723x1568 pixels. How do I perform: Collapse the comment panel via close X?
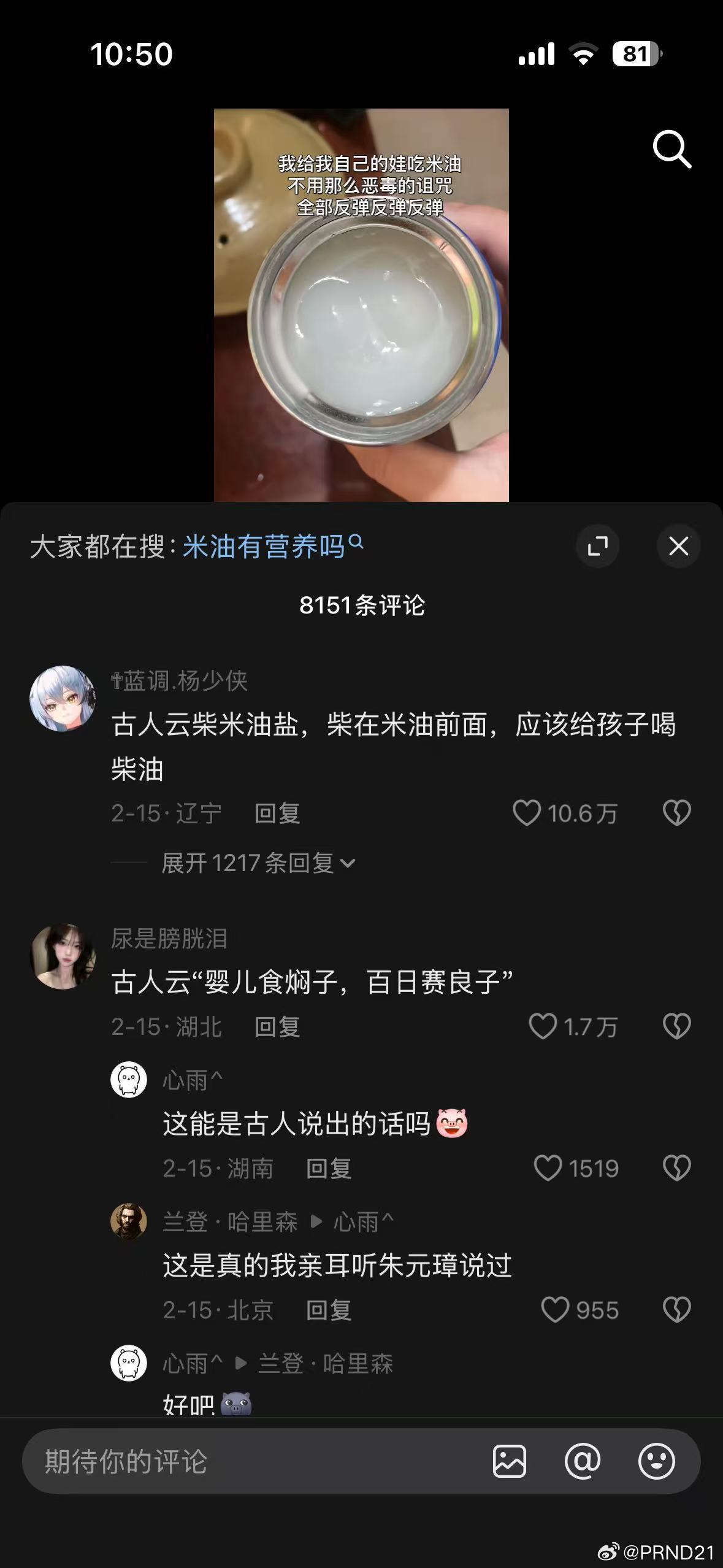(678, 546)
